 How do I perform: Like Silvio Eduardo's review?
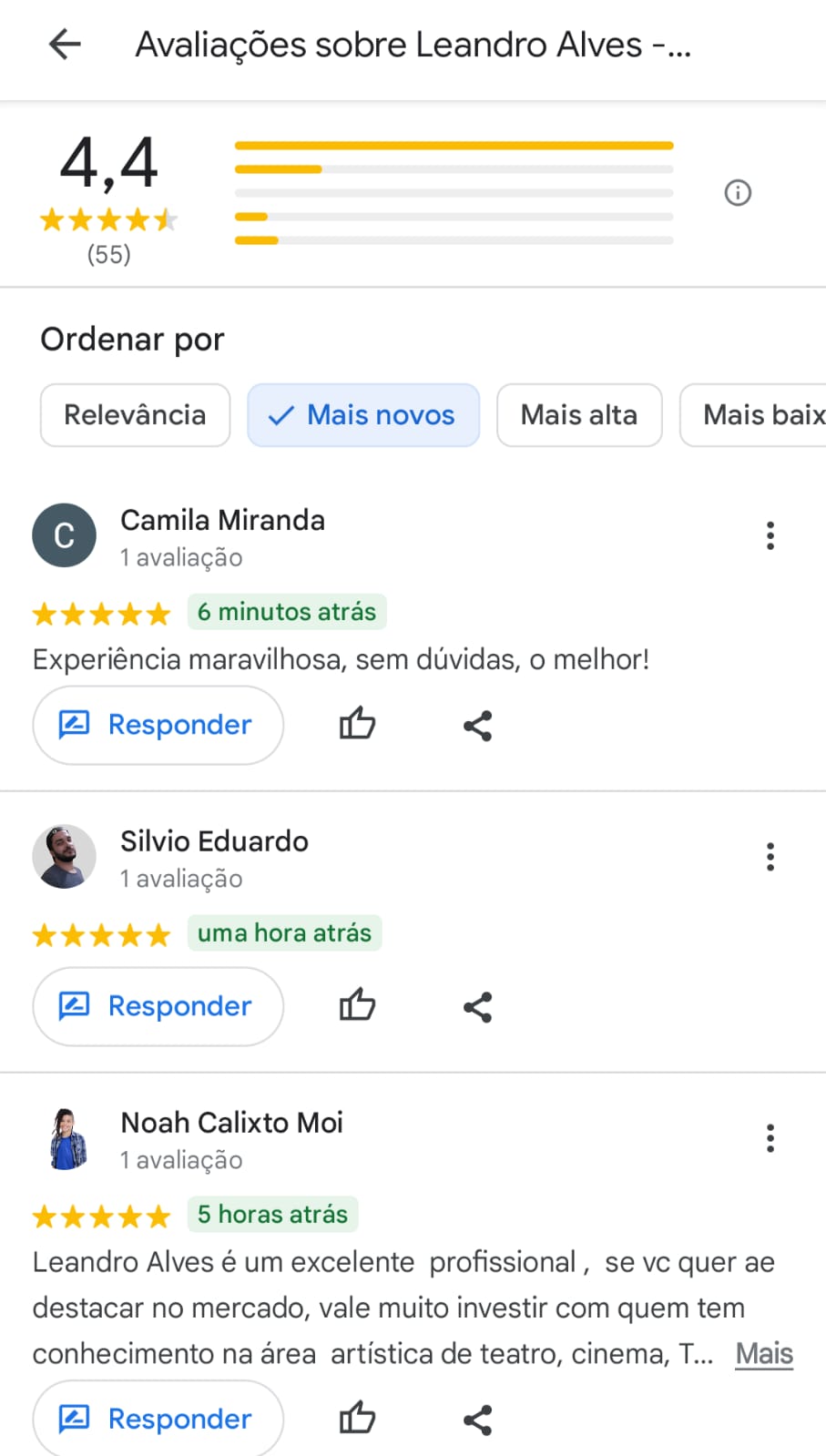(357, 1006)
